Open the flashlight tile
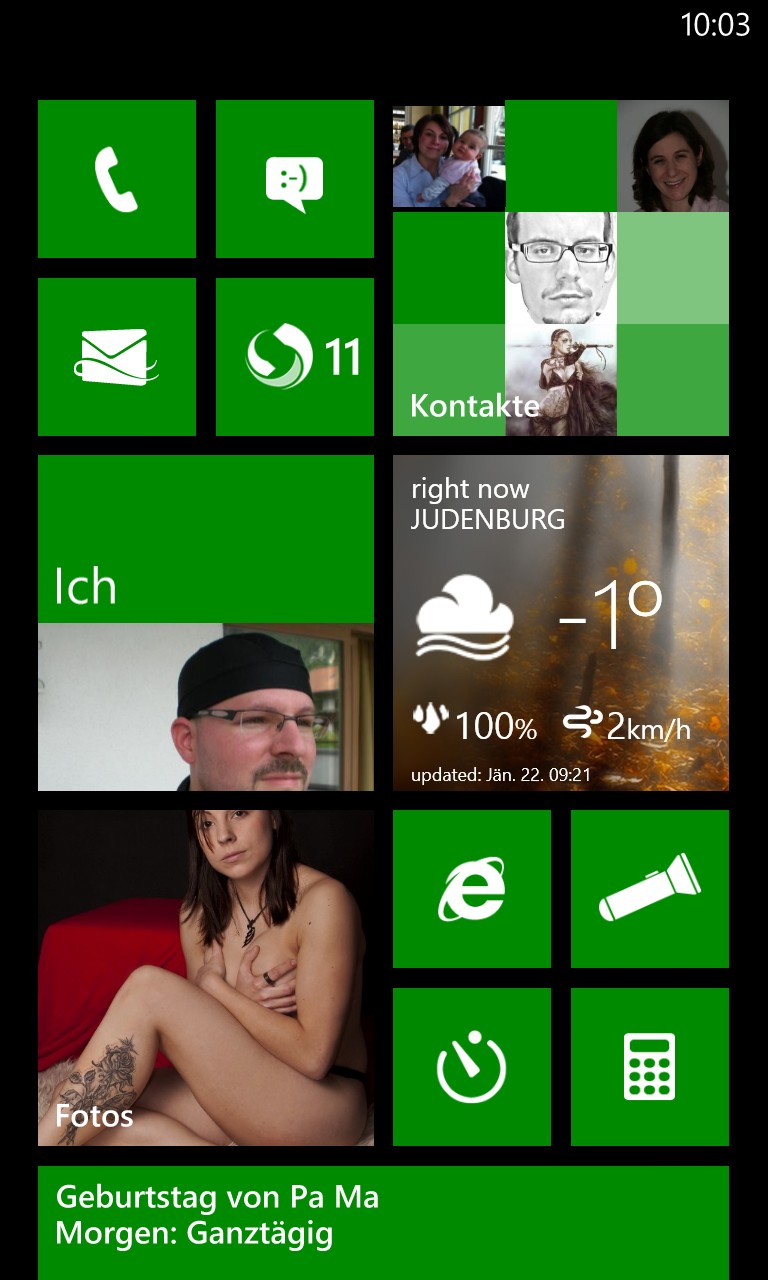Image resolution: width=768 pixels, height=1280 pixels. [x=650, y=889]
